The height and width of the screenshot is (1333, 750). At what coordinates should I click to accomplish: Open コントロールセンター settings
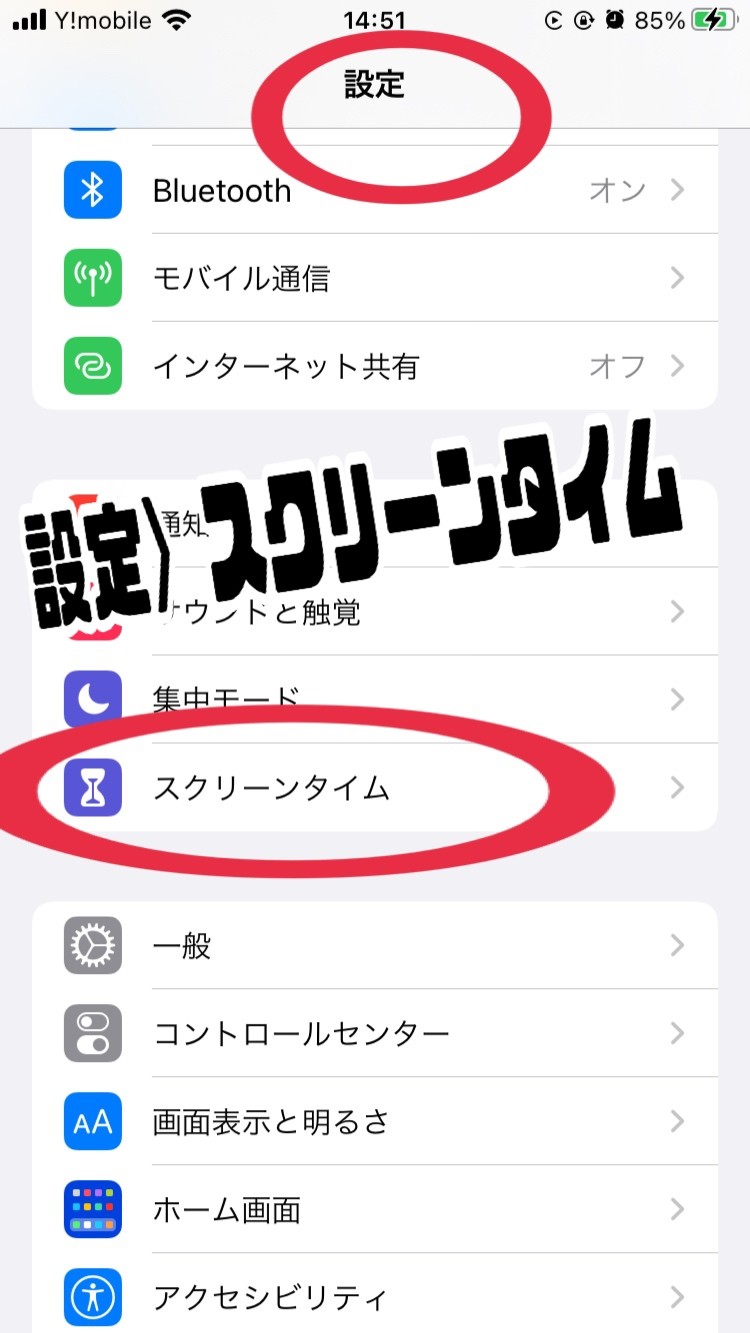(x=375, y=1033)
